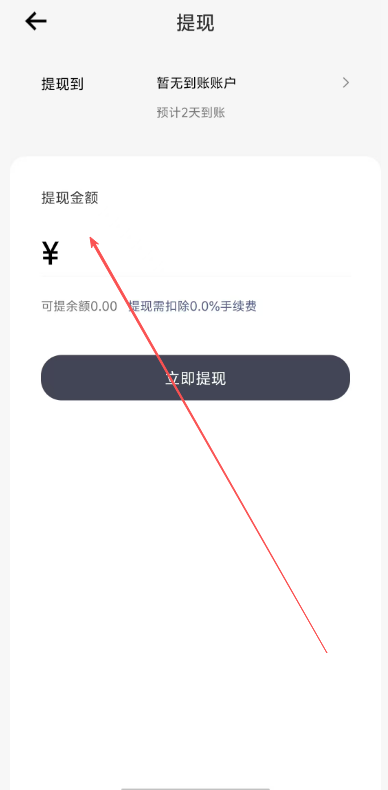The height and width of the screenshot is (790, 388).
Task: Go back using the top-left arrow
Action: click(x=36, y=22)
